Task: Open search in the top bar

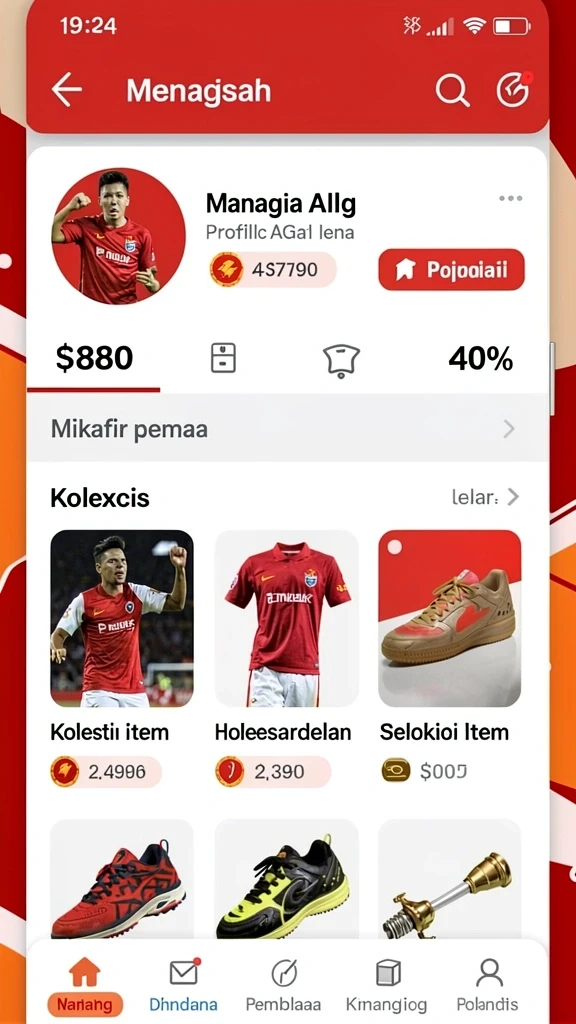Action: tap(453, 89)
